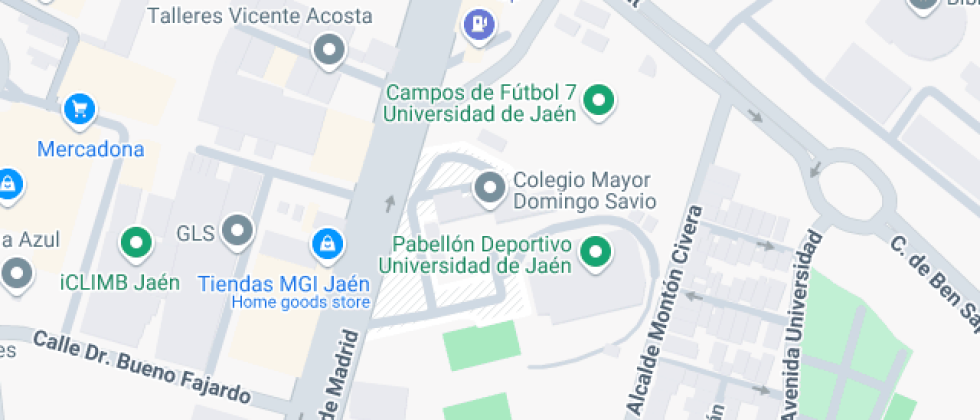
Task: Open the Mercadona supermarket pin
Action: coord(78,109)
